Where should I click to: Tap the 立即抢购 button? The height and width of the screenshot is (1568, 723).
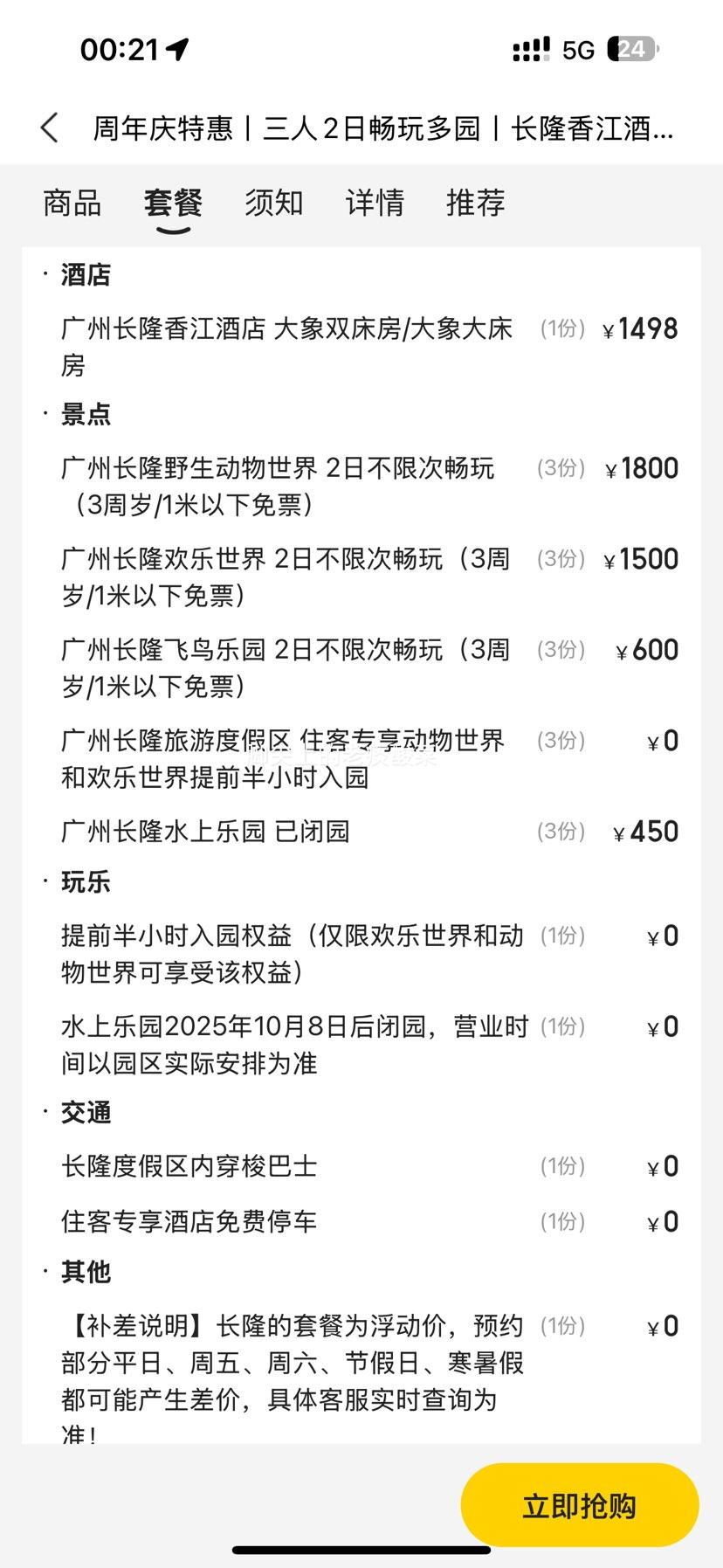click(579, 1505)
